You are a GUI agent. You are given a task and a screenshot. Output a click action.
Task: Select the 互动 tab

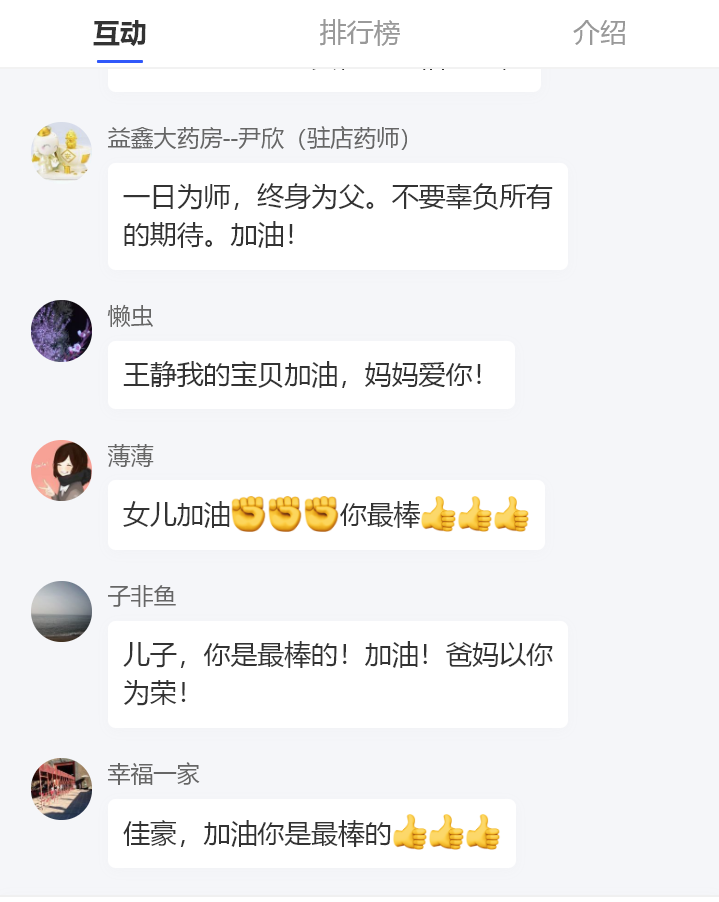(x=120, y=33)
